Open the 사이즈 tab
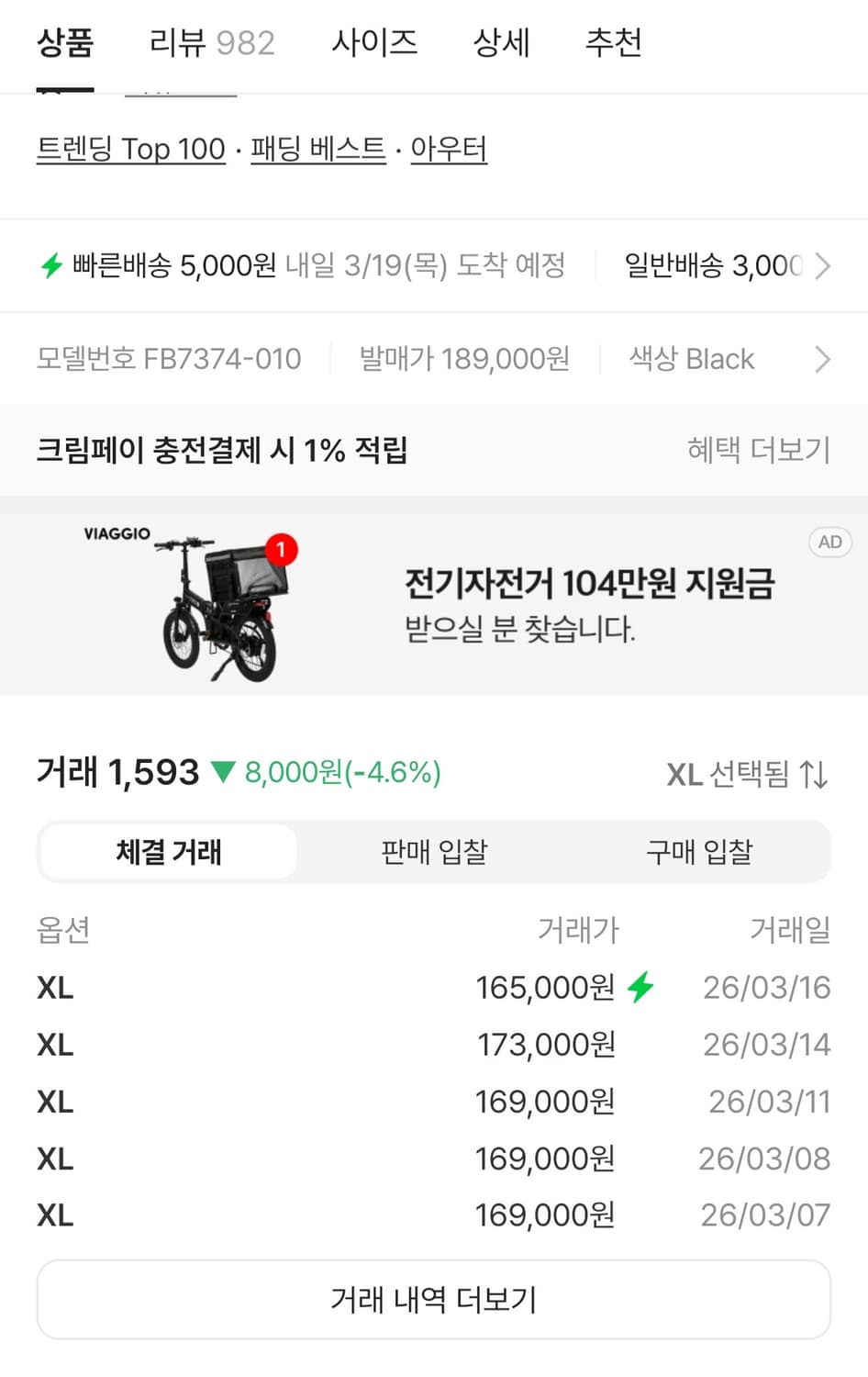 click(x=374, y=43)
